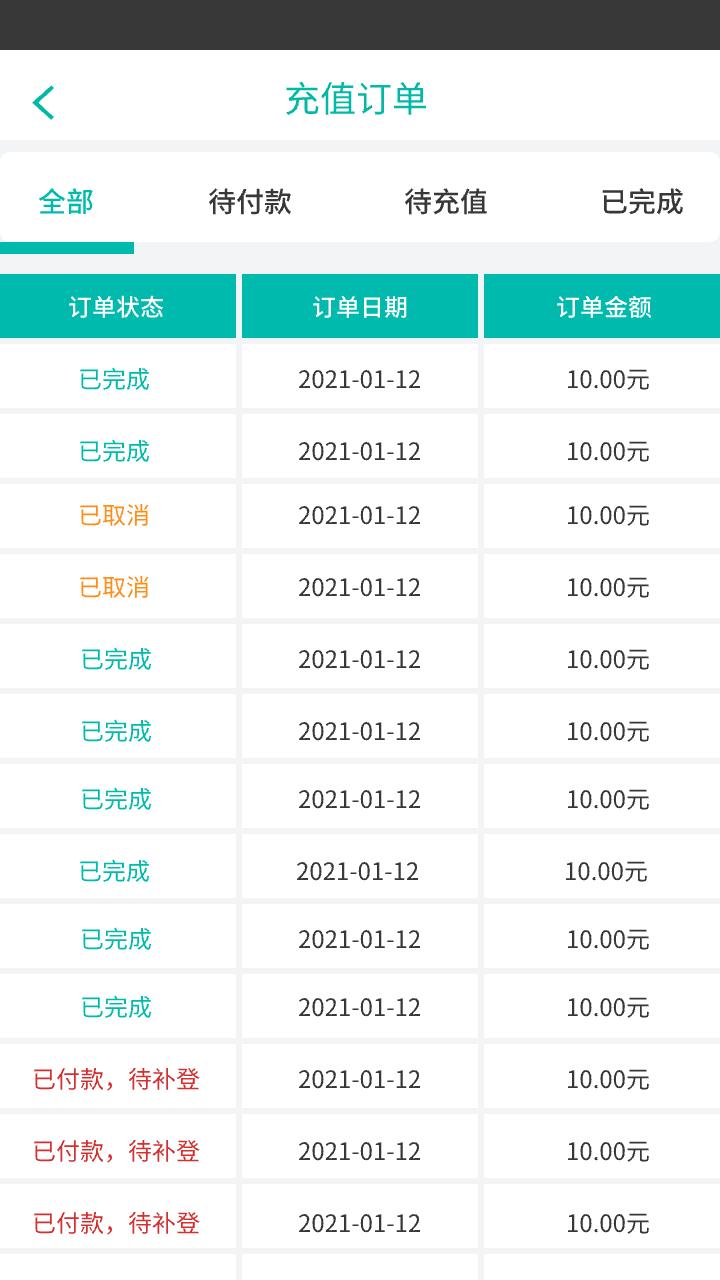Select the 全部 tab
This screenshot has width=720, height=1280.
66,202
